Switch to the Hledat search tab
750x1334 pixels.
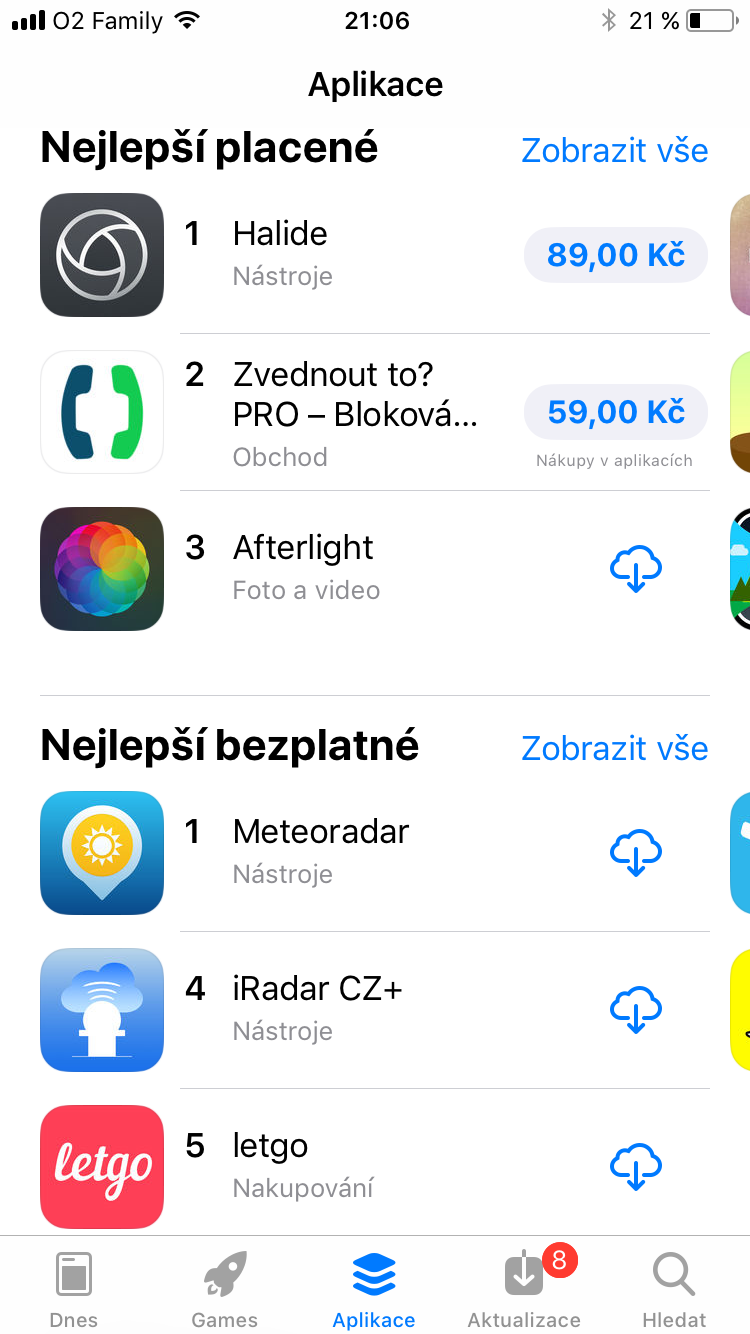pyautogui.click(x=674, y=1288)
